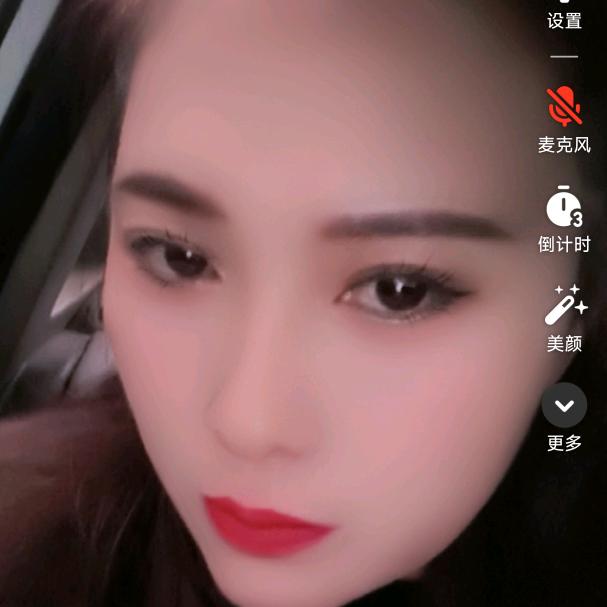Image resolution: width=607 pixels, height=607 pixels.
Task: Open 设置 settings option
Action: [564, 15]
